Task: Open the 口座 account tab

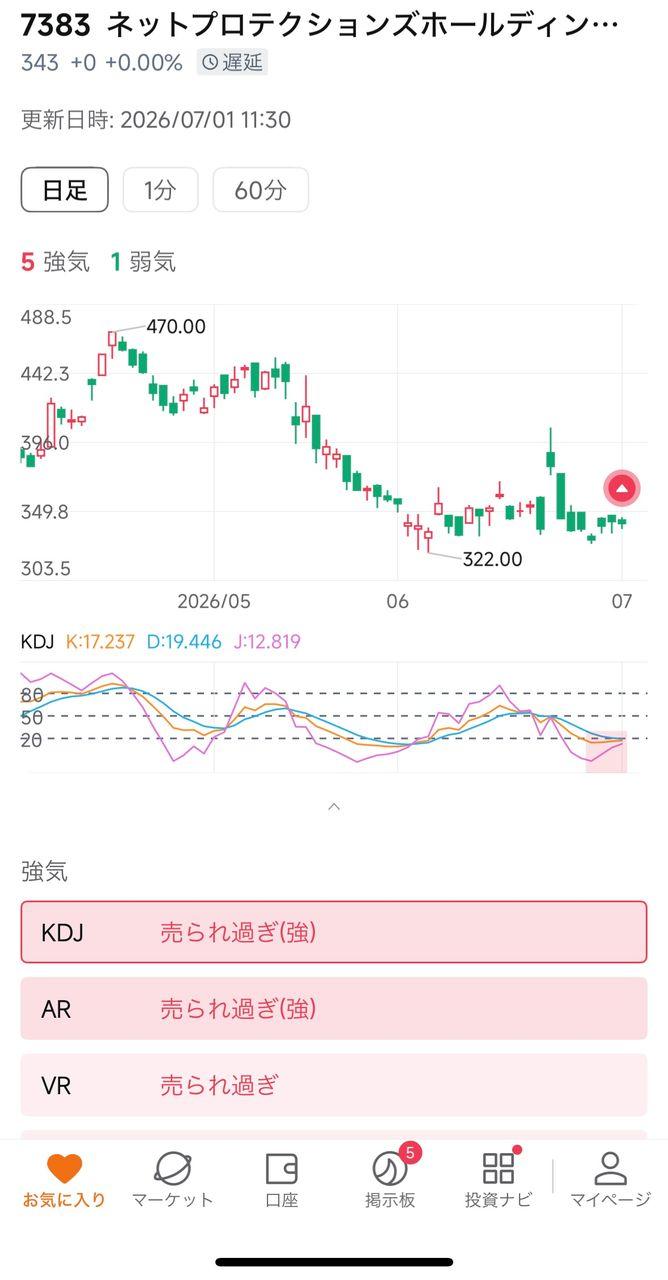Action: tap(282, 1180)
